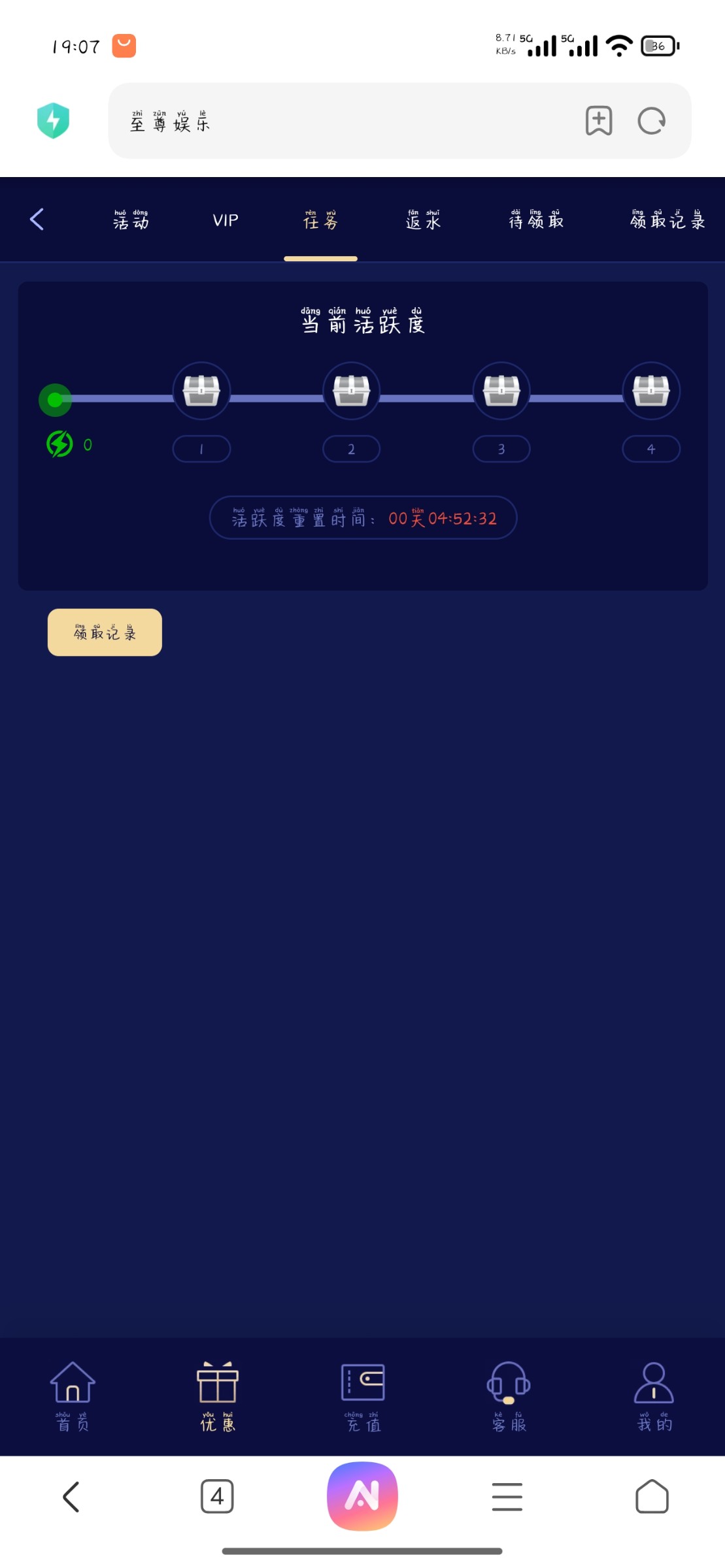Open the VIP tab
This screenshot has width=725, height=1568.
(x=226, y=220)
